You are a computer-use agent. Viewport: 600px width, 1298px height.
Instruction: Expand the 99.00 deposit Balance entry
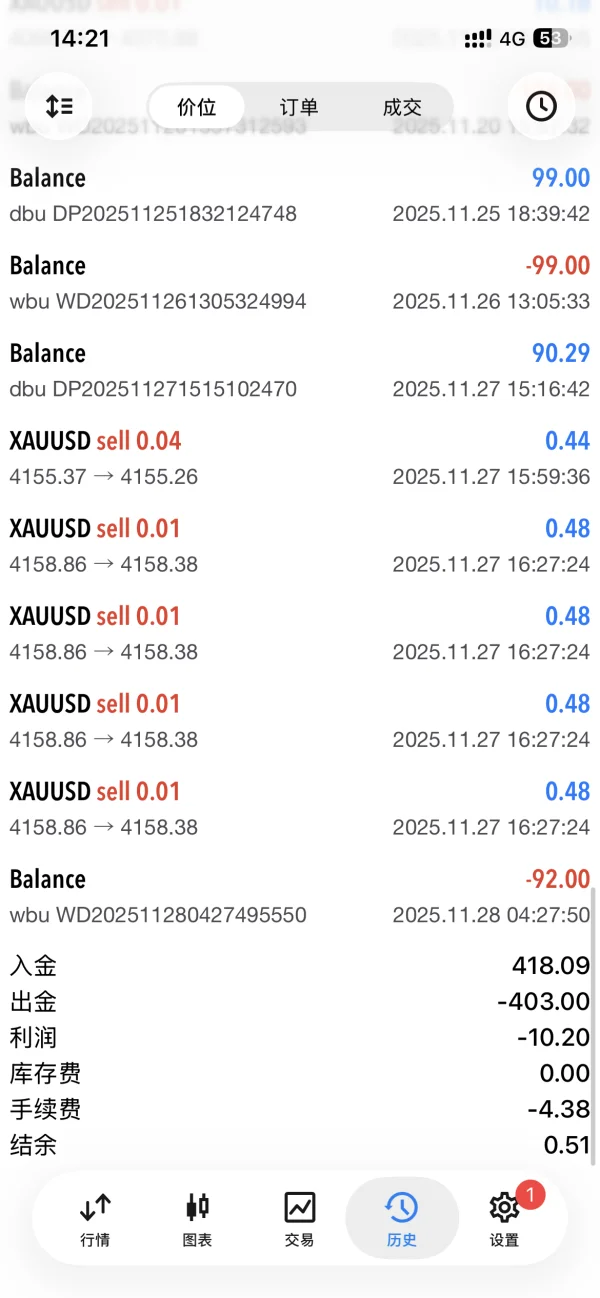click(300, 195)
